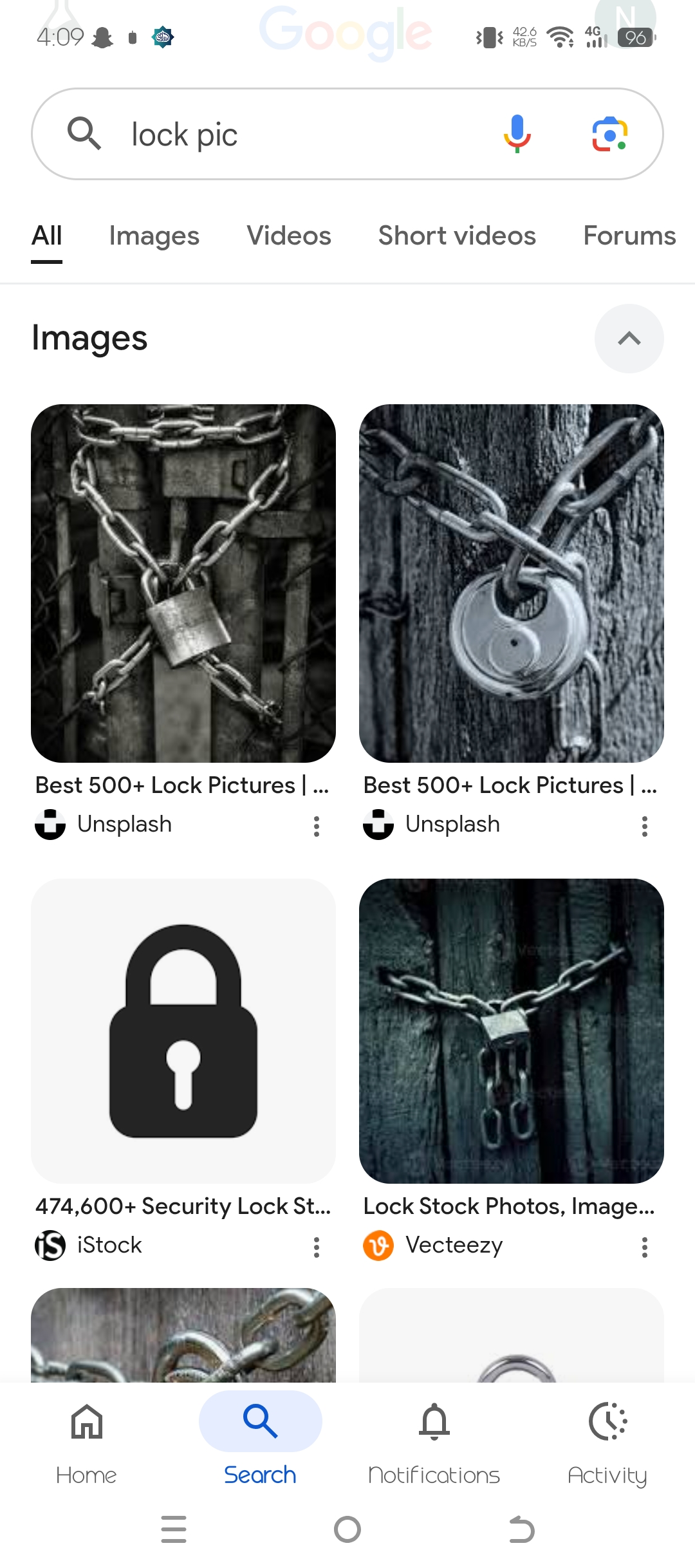Collapse the Images section

click(629, 339)
